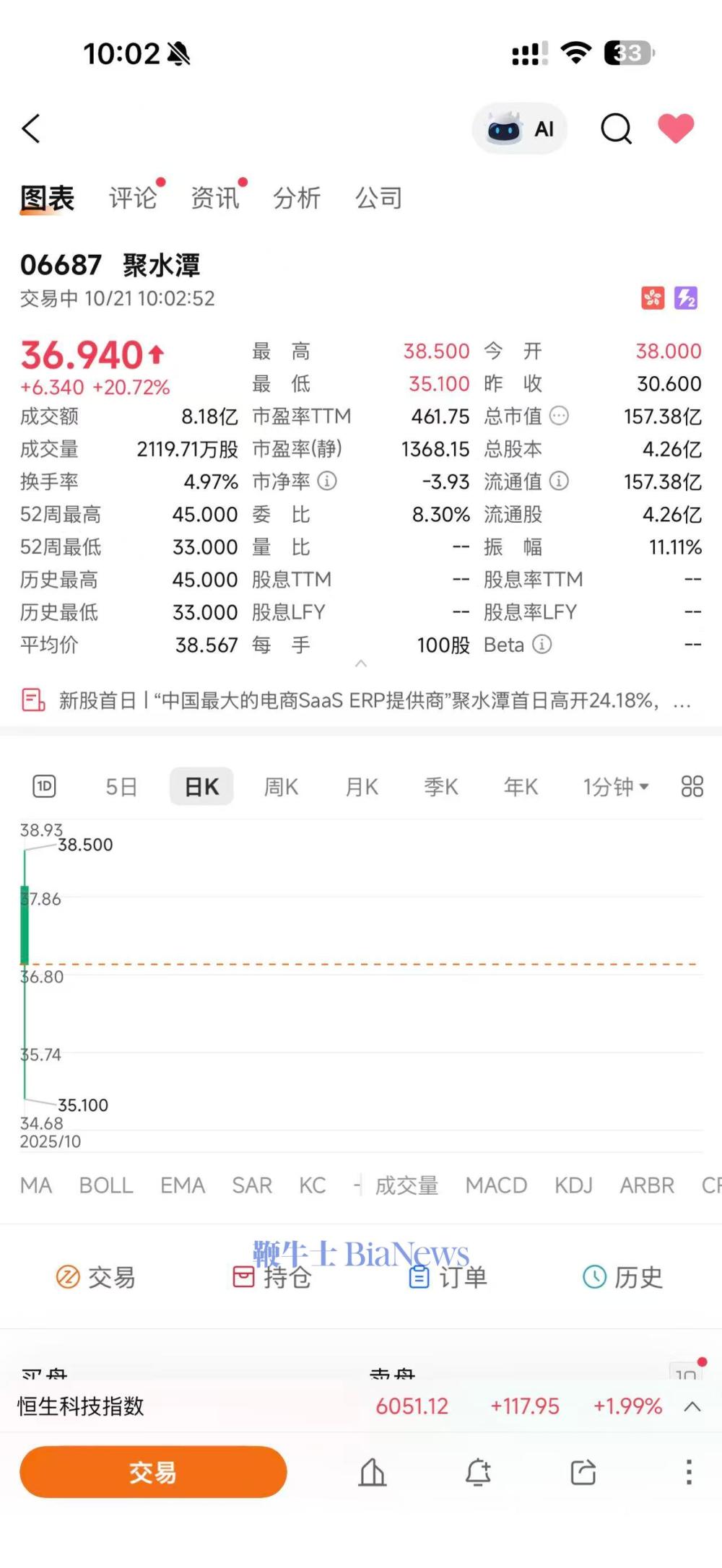Set a price alert with the bell
Screen dimensions: 722x1568
pos(478,1472)
